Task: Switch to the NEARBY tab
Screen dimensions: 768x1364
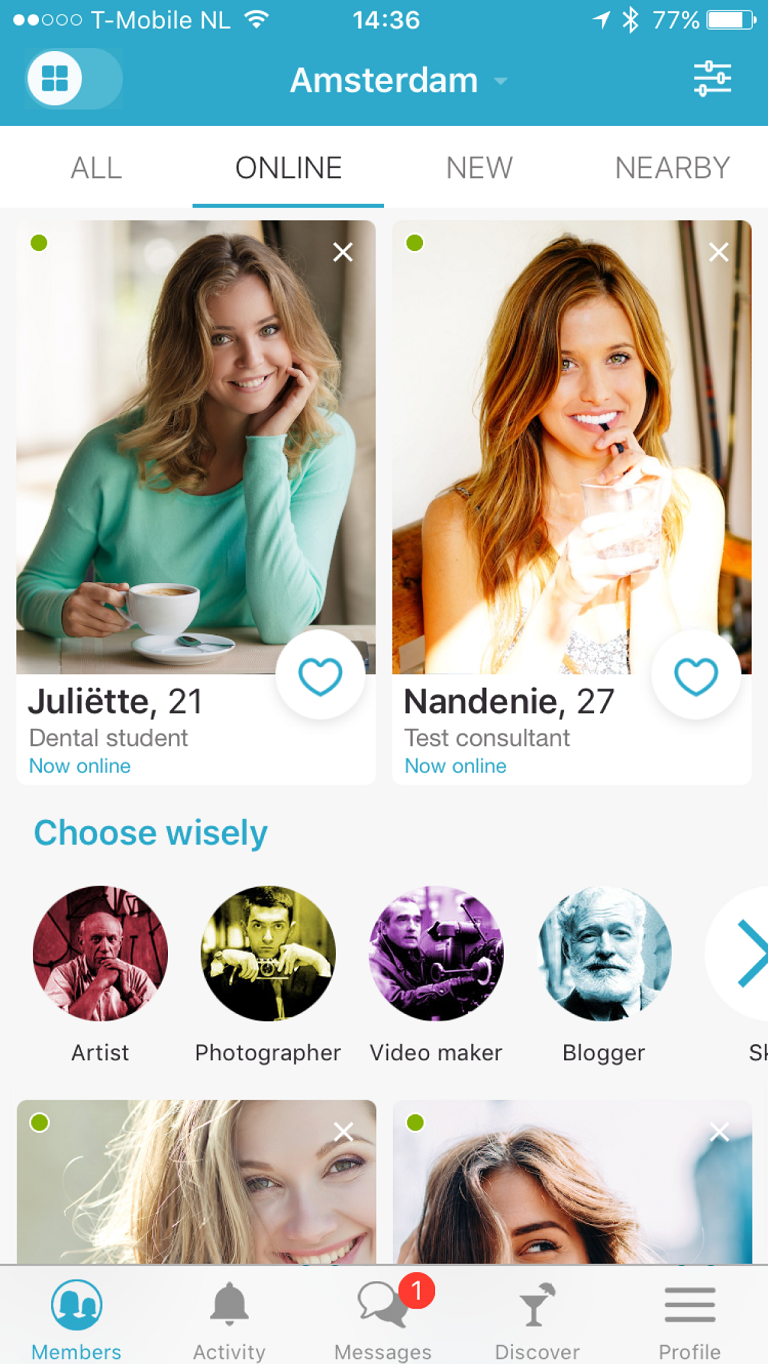Action: 672,167
